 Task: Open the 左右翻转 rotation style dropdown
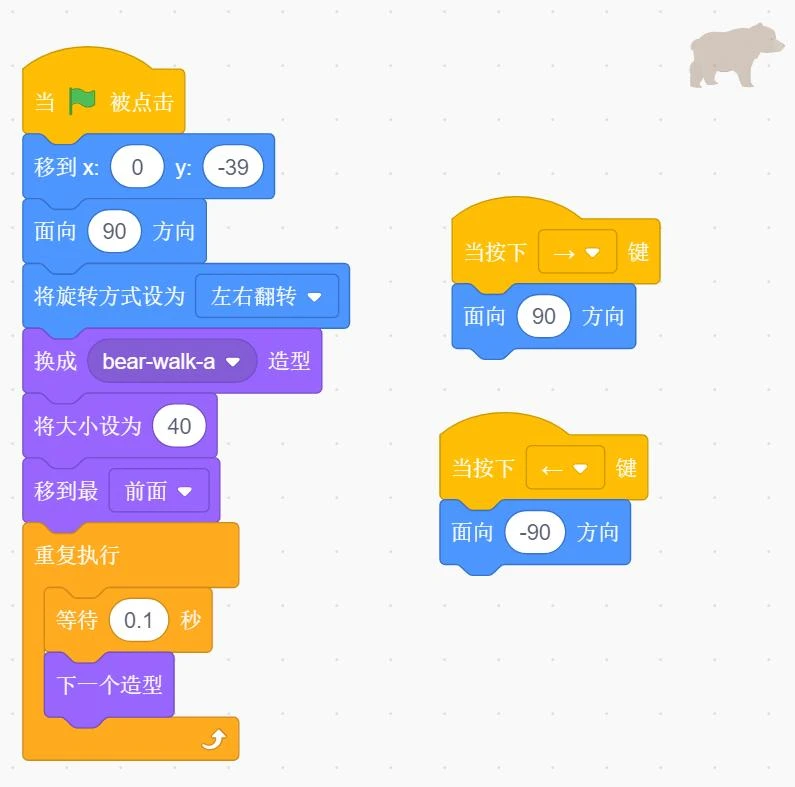pos(267,297)
